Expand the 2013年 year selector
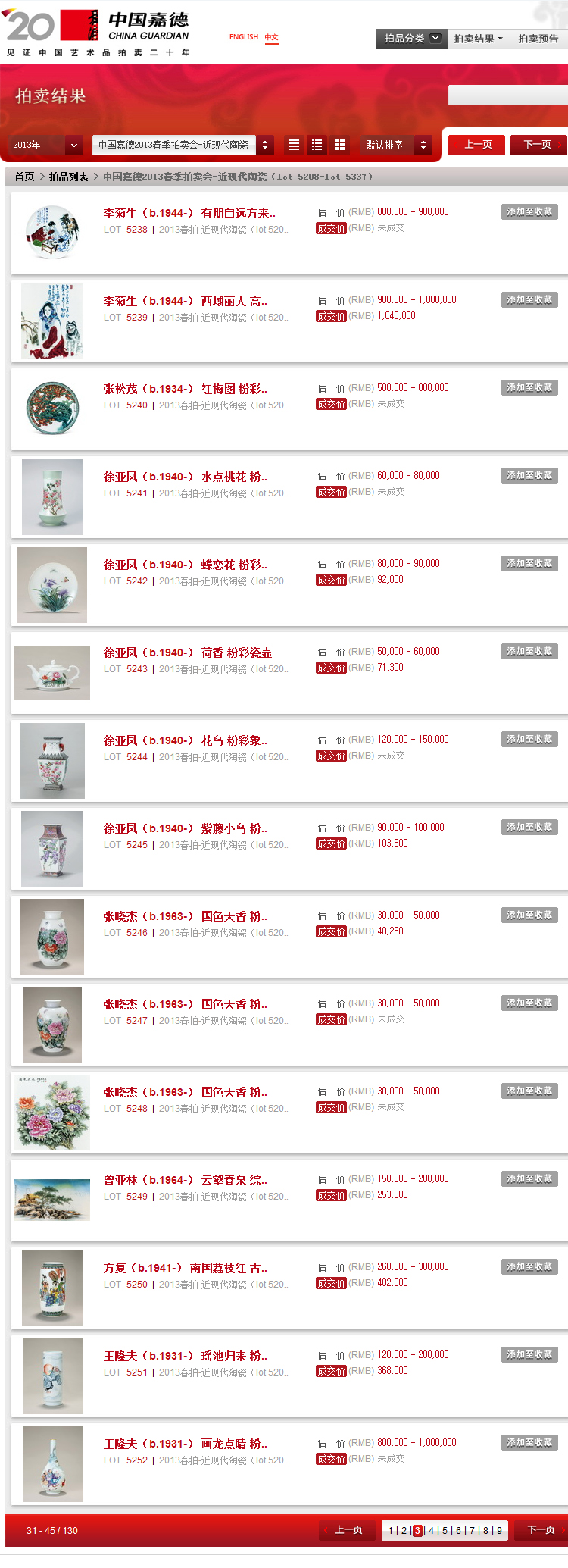Viewport: 568px width, 1568px height. click(x=45, y=145)
